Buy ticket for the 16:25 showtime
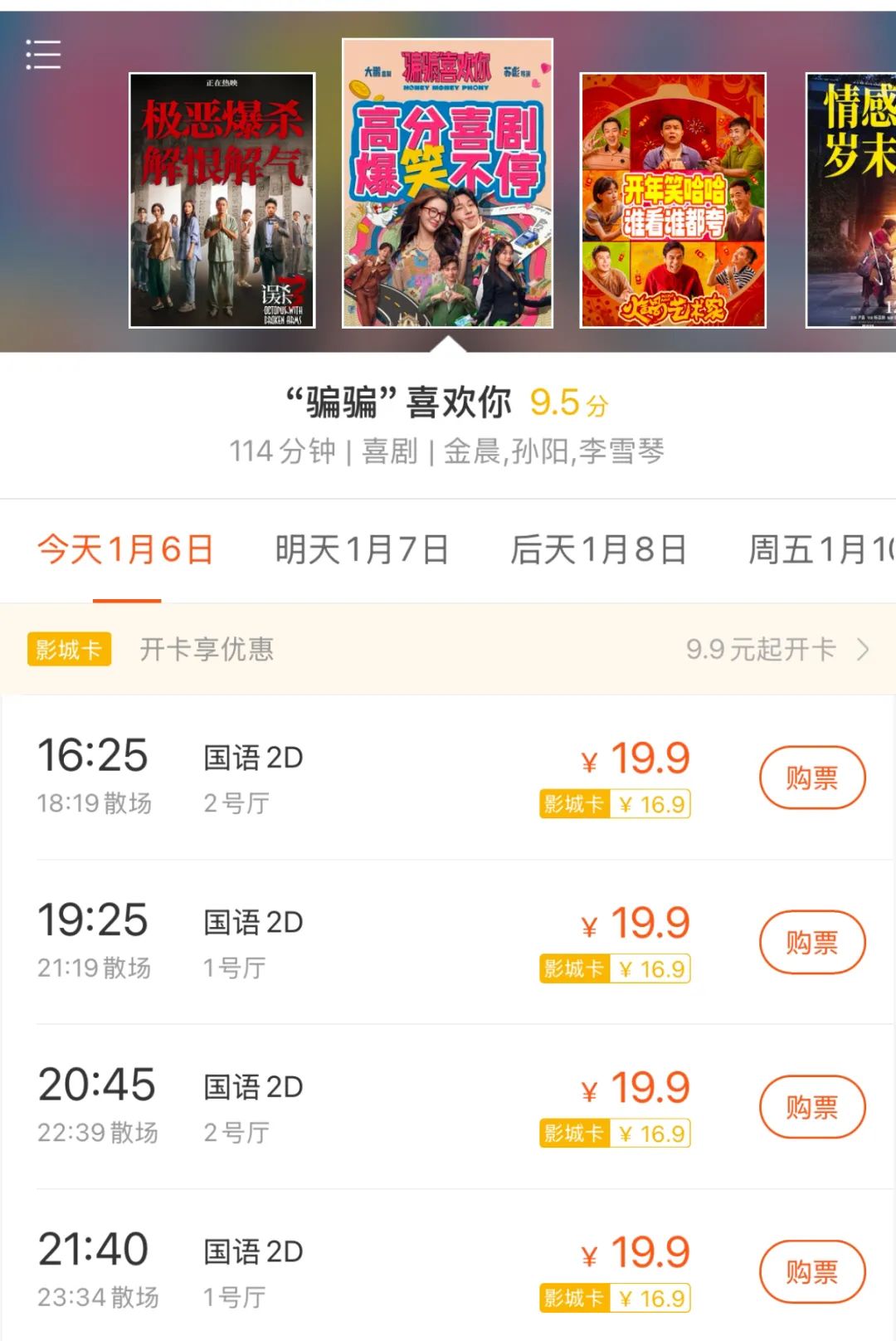Viewport: 896px width, 1341px height. [812, 778]
